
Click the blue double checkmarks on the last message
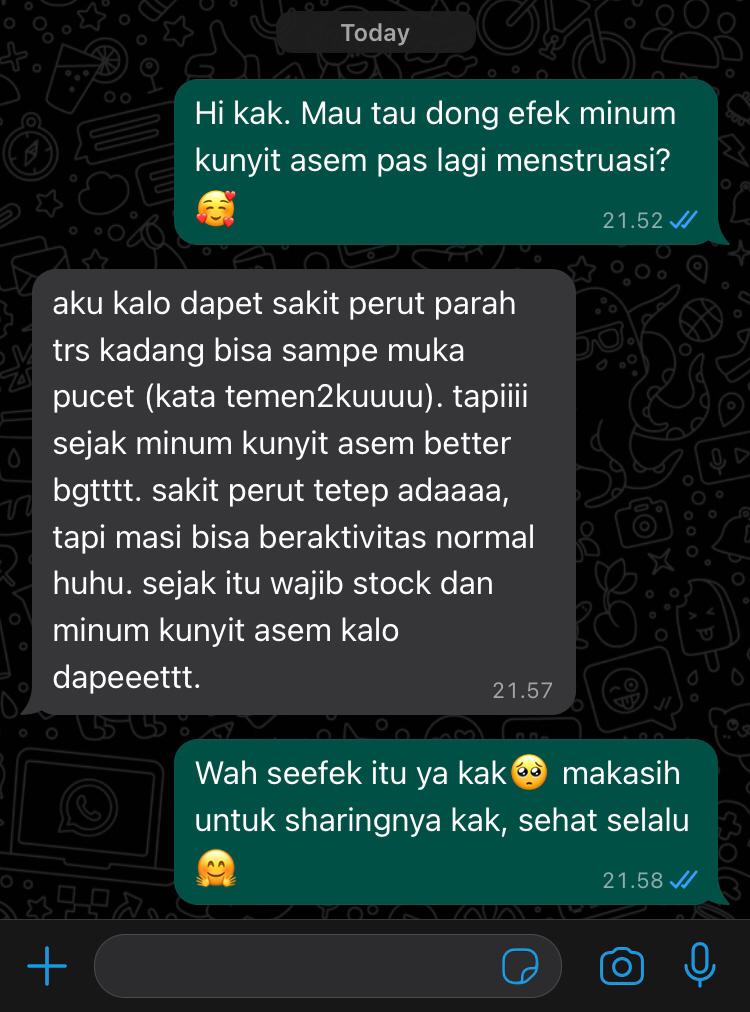[683, 880]
